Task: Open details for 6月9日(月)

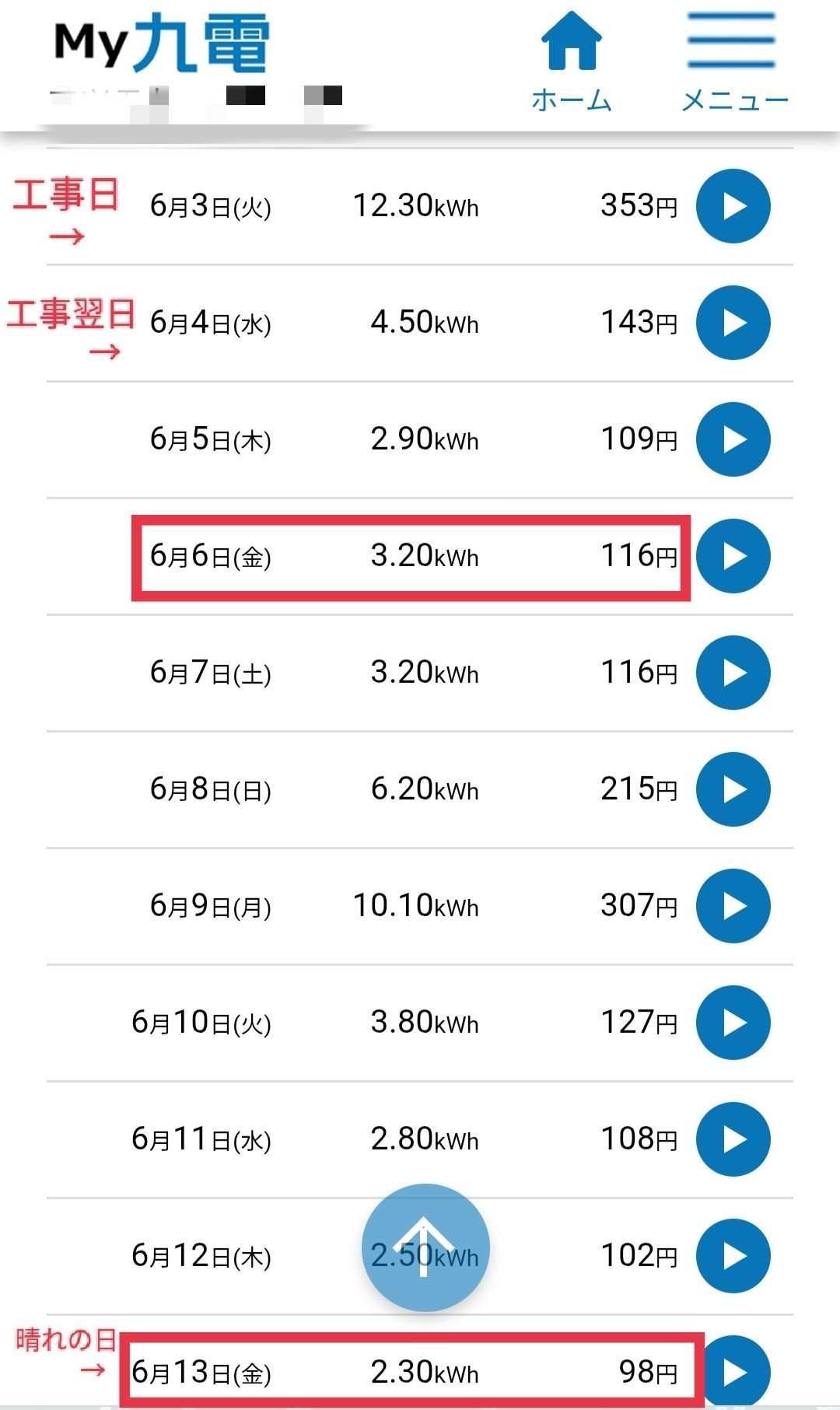Action: pyautogui.click(x=733, y=906)
